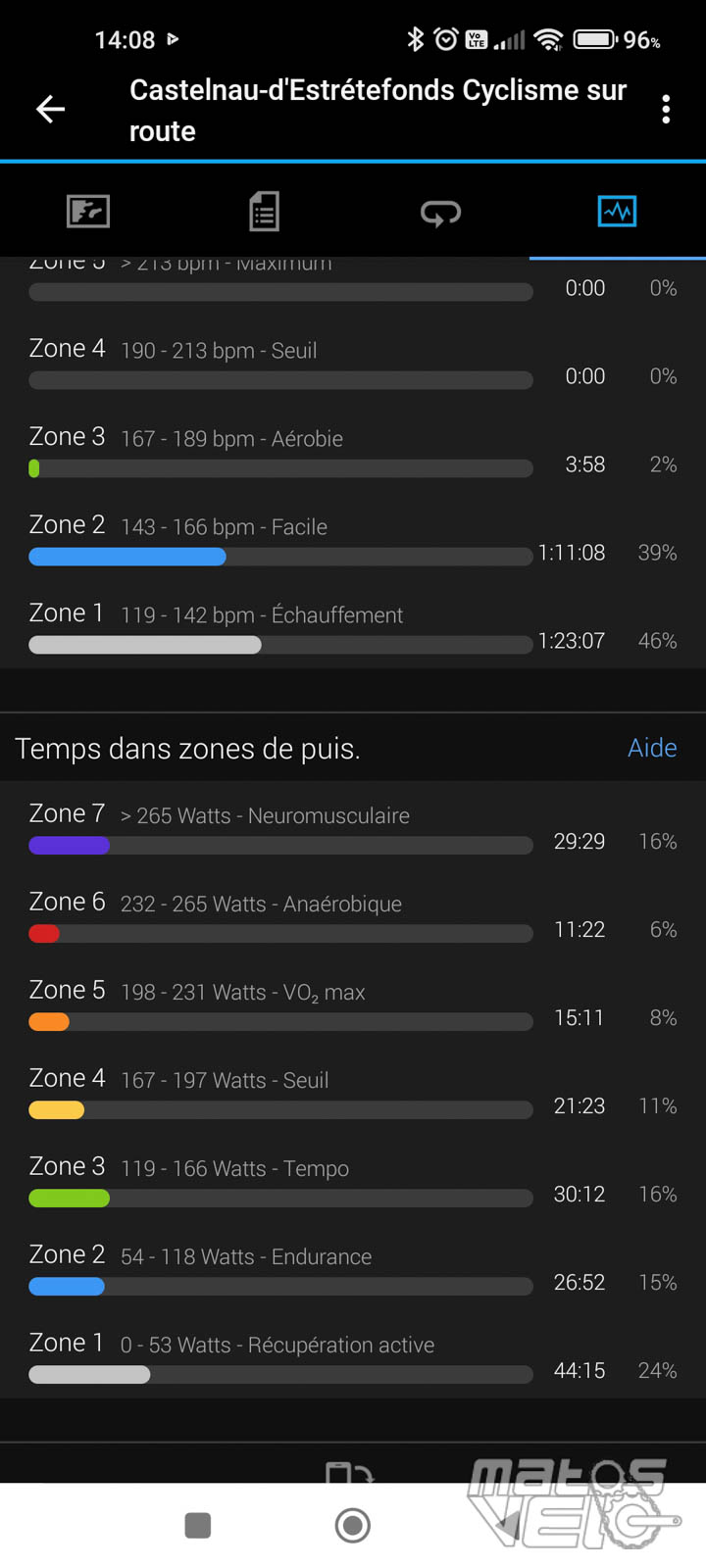Tap the system recent apps square button

198,1525
